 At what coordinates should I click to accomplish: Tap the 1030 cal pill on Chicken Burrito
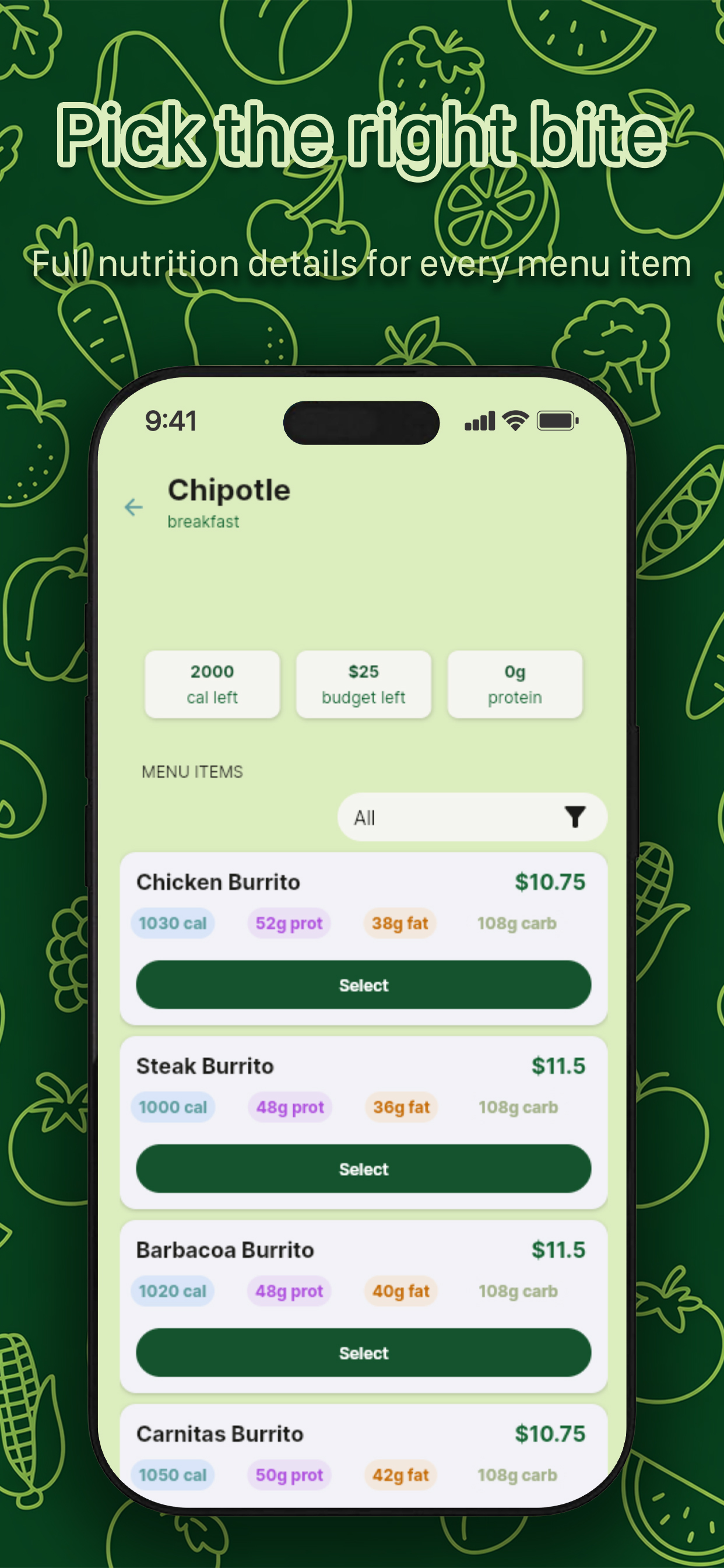point(173,923)
